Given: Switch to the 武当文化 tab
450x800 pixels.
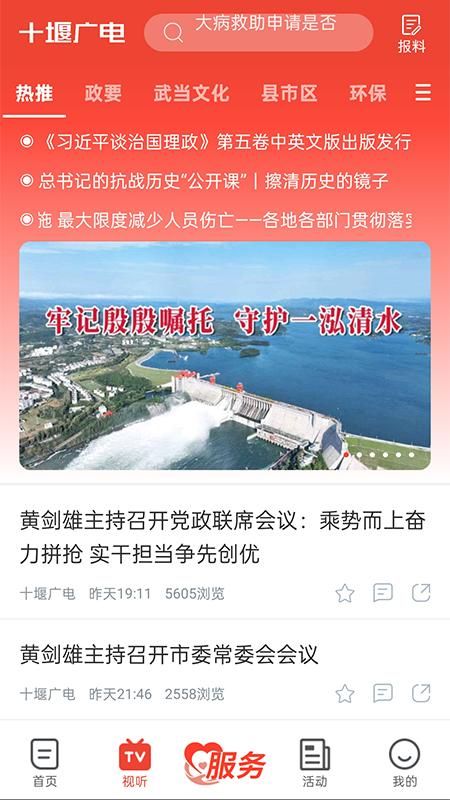Looking at the screenshot, I should [x=191, y=93].
